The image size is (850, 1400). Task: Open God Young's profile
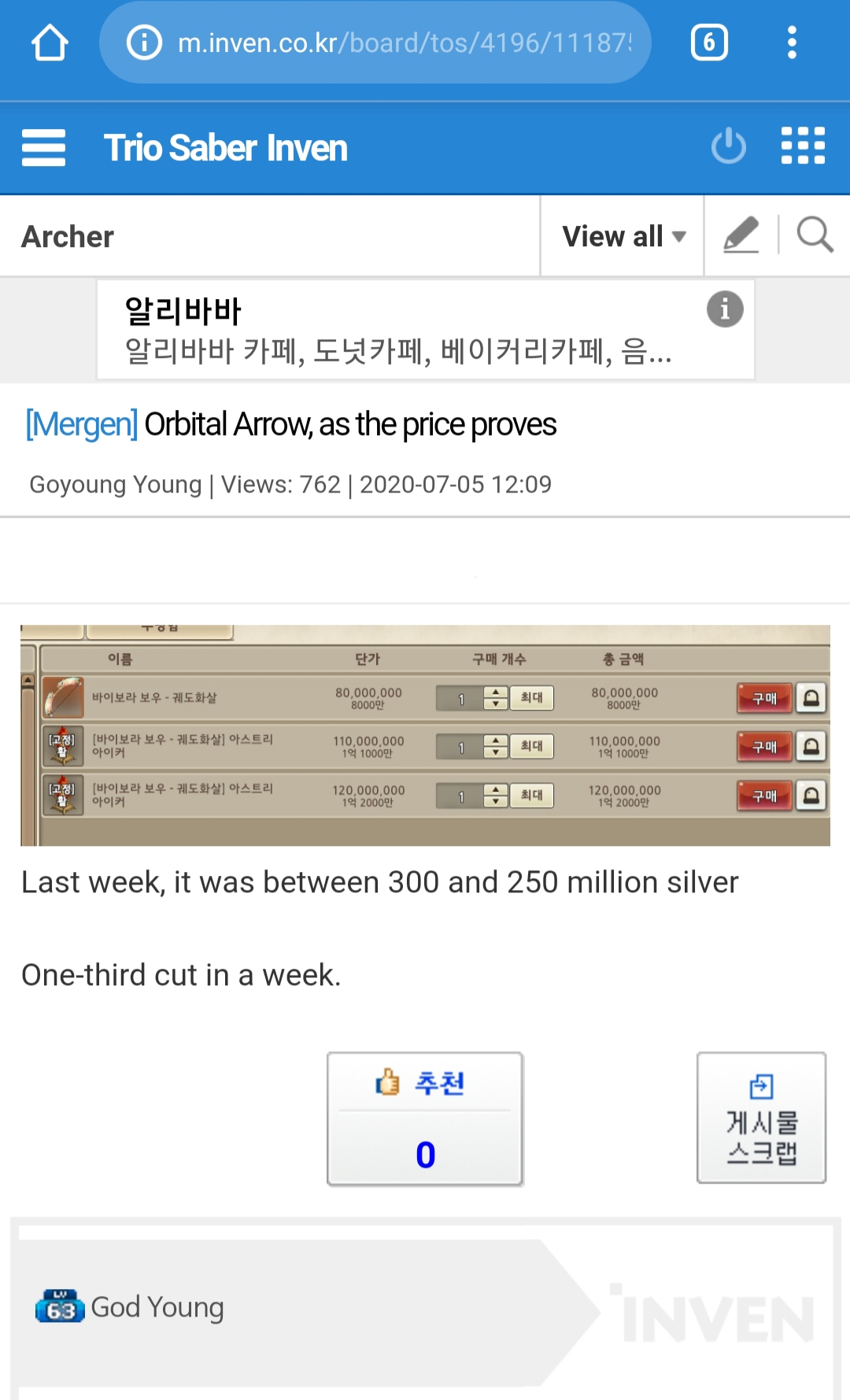(157, 1307)
